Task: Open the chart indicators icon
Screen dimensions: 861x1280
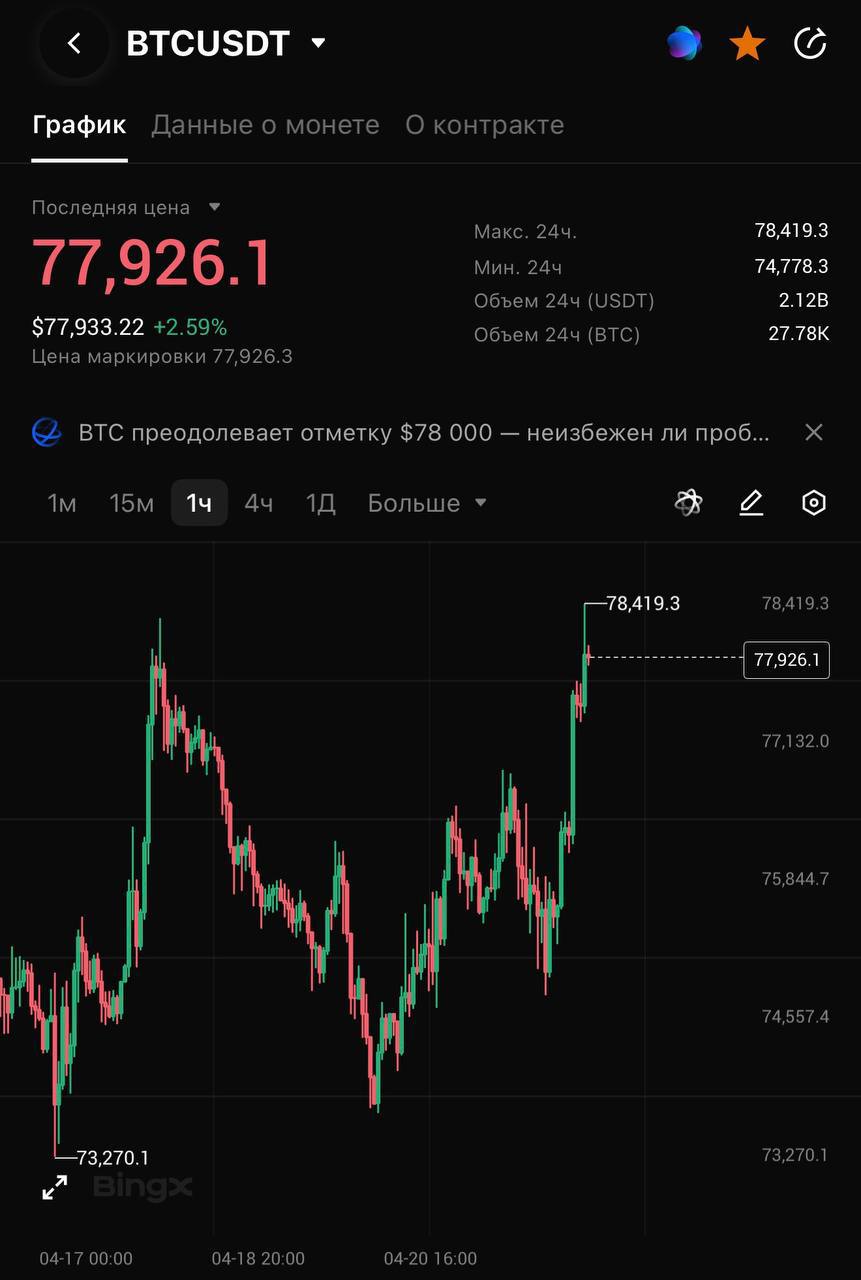Action: point(688,503)
